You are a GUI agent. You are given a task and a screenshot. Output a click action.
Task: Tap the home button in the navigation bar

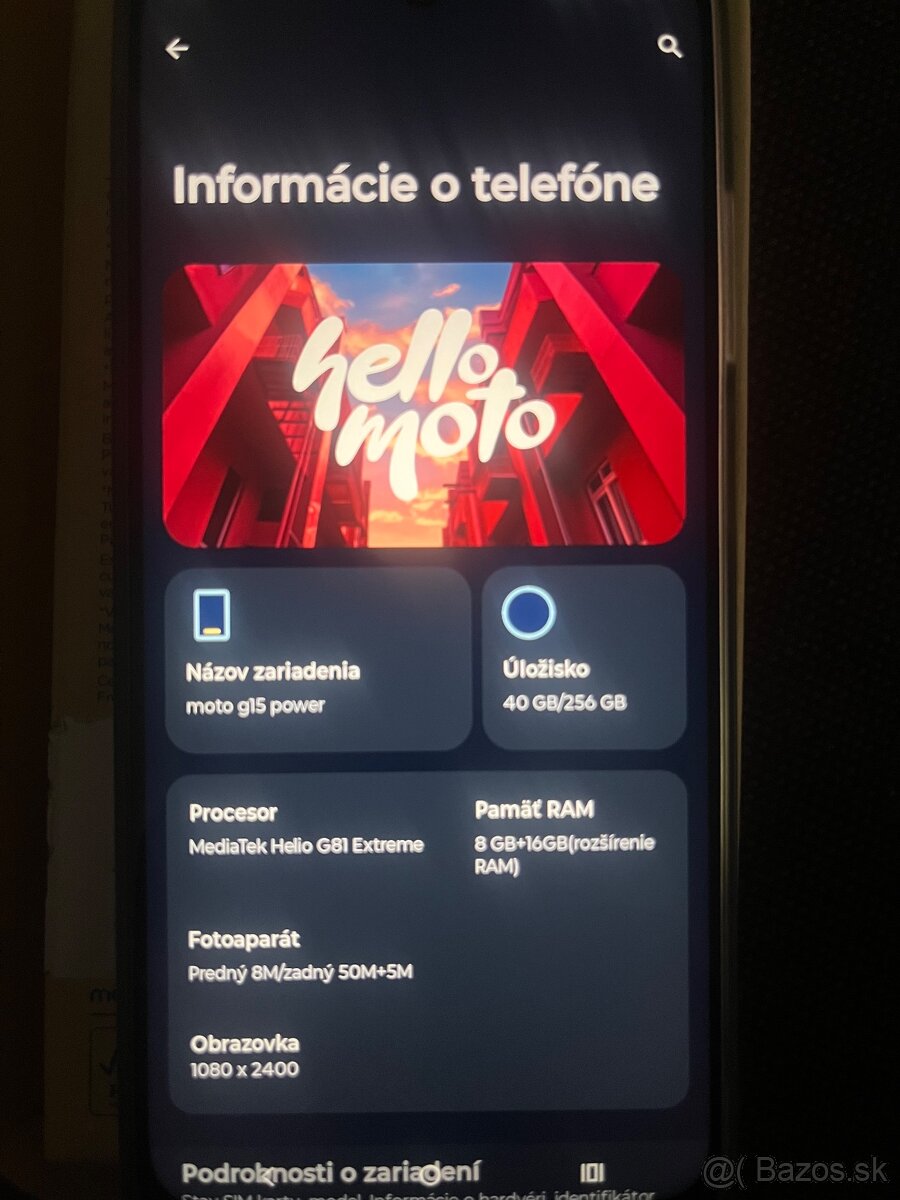tap(430, 1174)
